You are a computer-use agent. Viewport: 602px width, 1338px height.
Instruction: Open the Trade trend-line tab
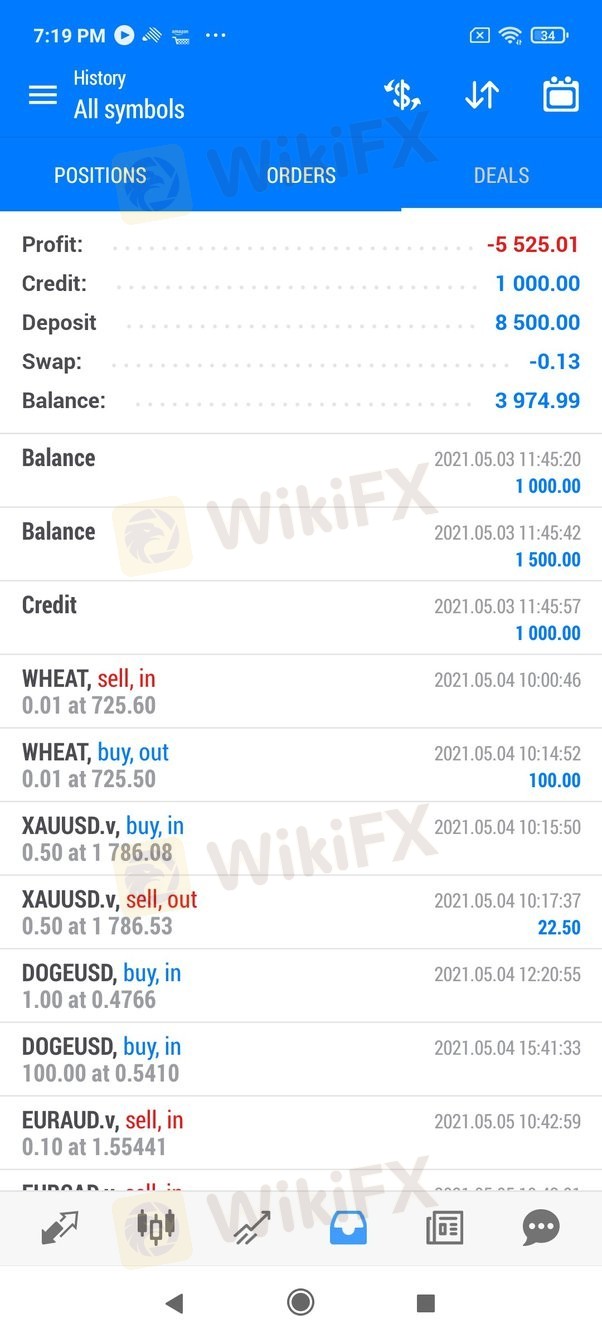252,1227
